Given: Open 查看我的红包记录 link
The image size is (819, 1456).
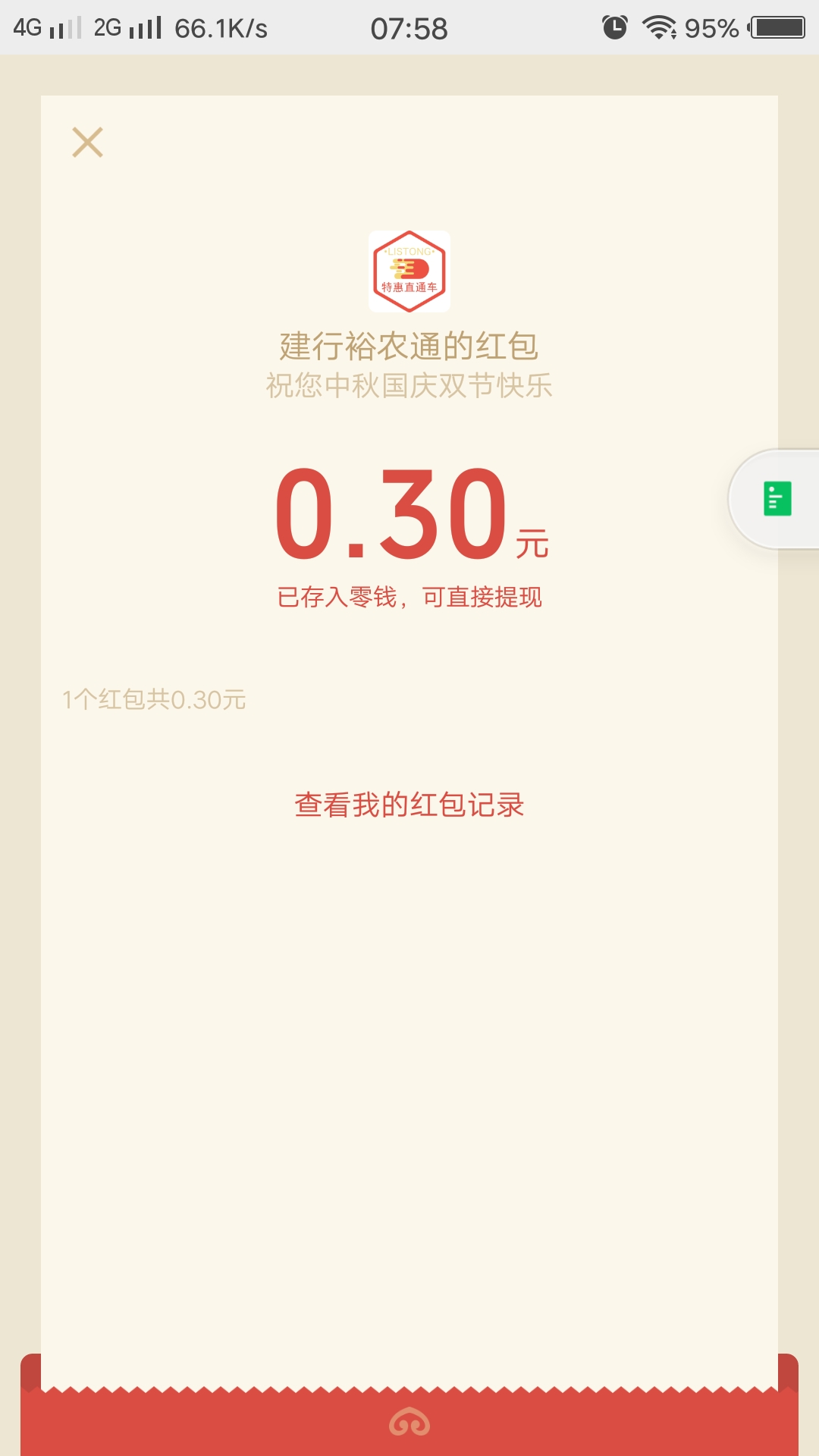Looking at the screenshot, I should click(x=409, y=805).
